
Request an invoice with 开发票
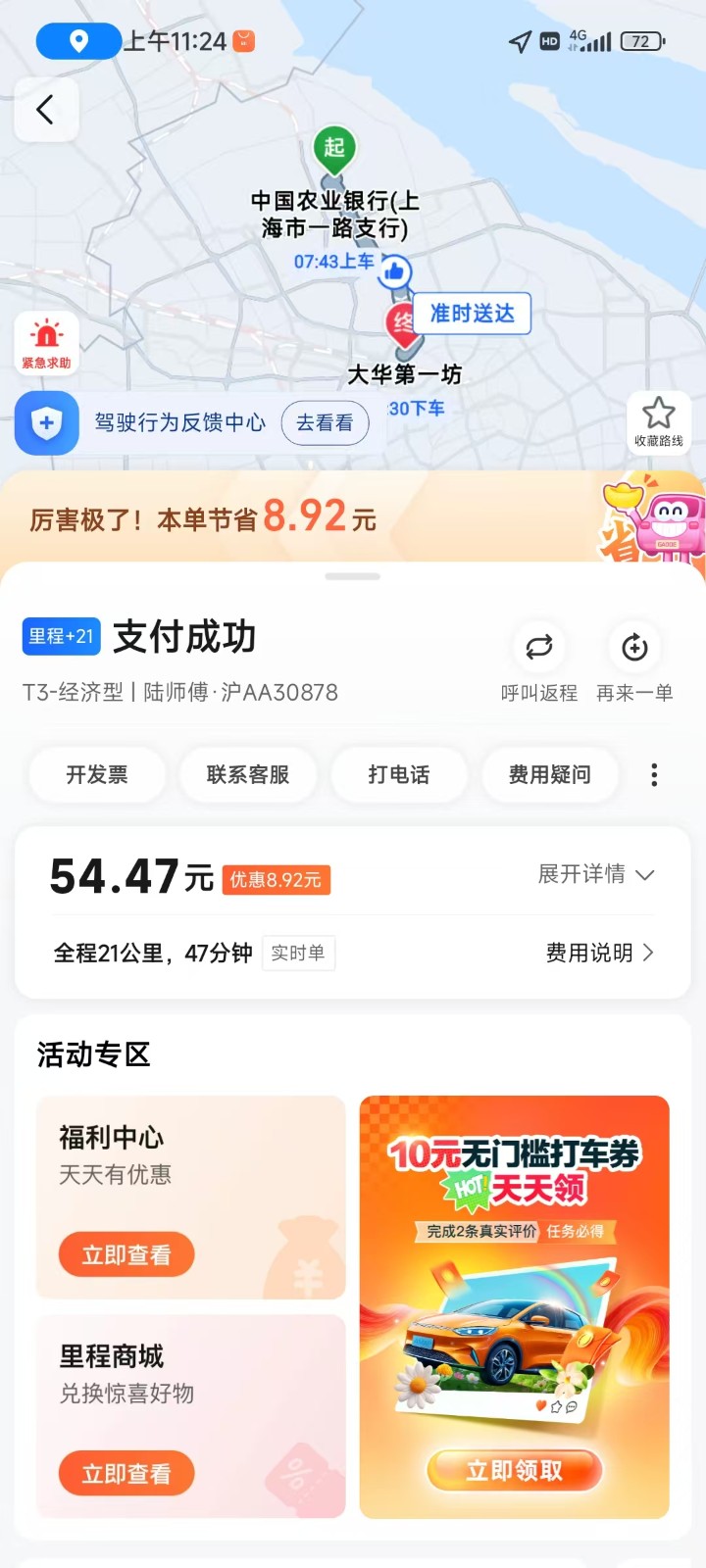pyautogui.click(x=97, y=775)
